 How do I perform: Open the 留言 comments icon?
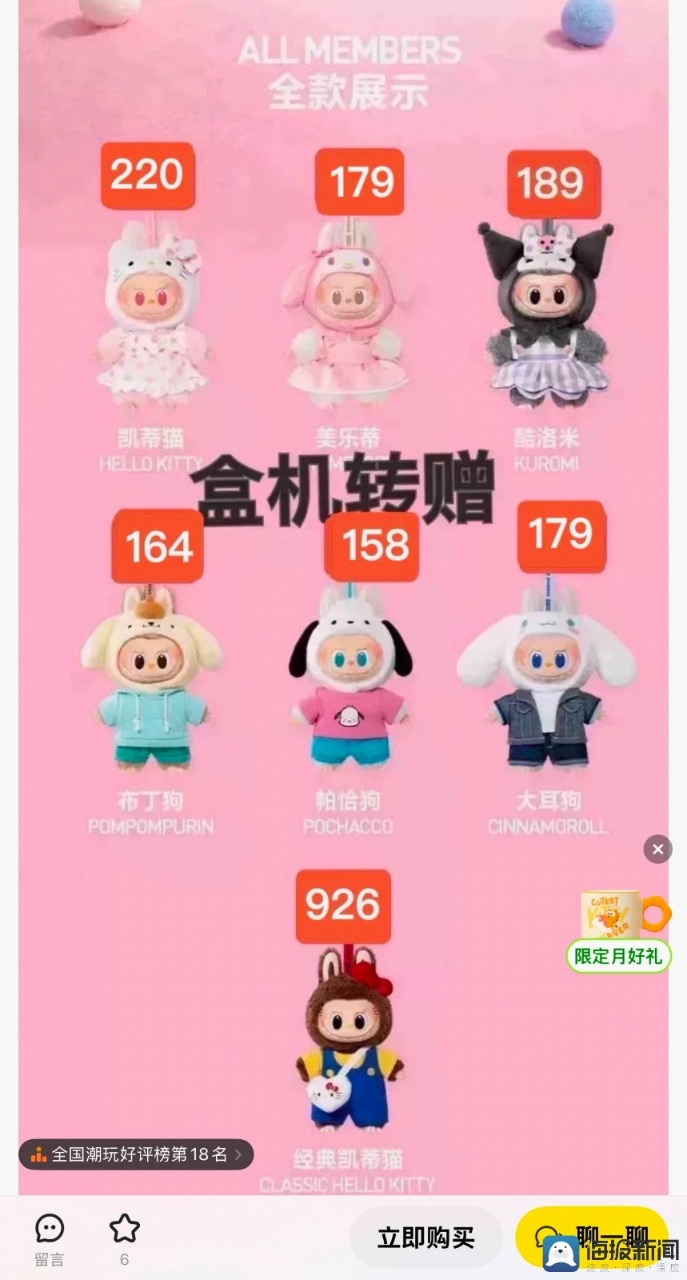49,1238
